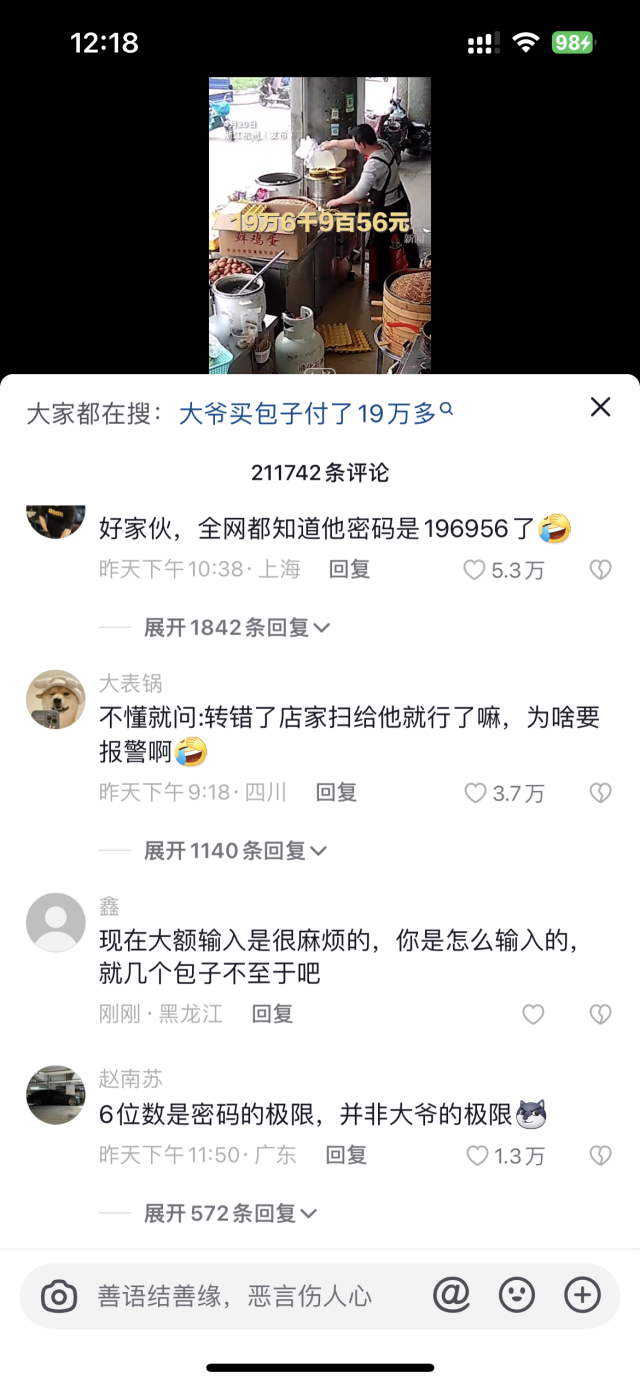Expand 572 replies under 赵南苏's comment
Screen dimensions: 640x1385
(x=230, y=1214)
